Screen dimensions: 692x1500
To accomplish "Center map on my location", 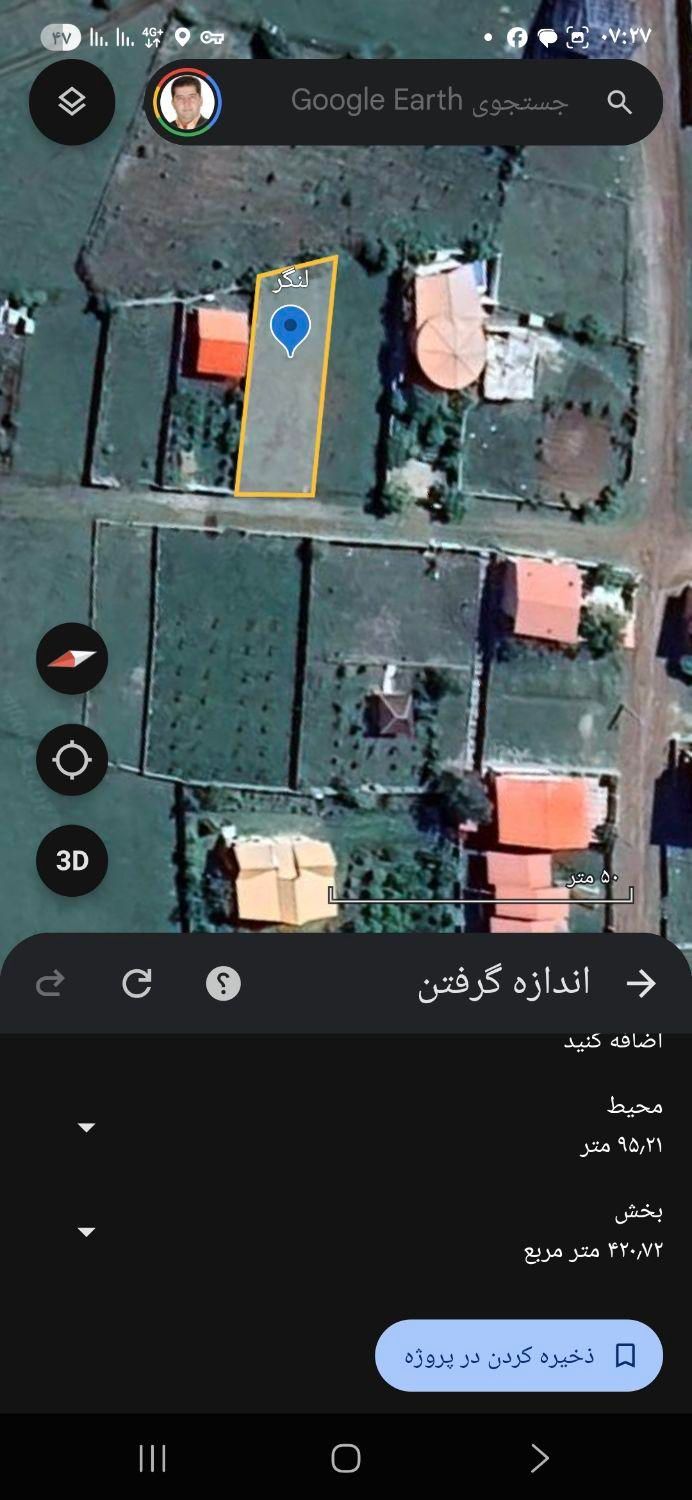I will click(x=72, y=760).
